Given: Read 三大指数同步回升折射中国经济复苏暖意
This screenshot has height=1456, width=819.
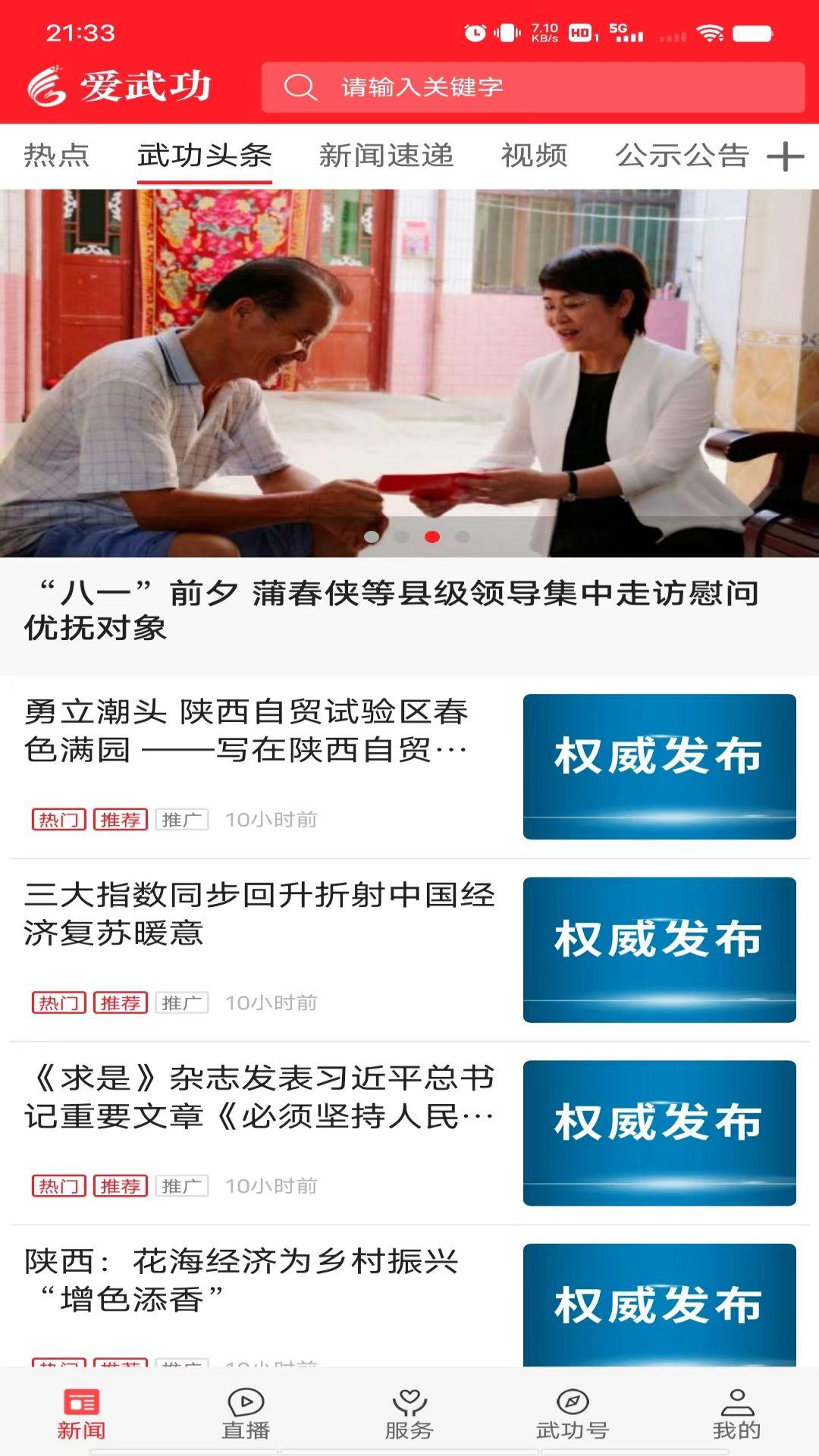Looking at the screenshot, I should [258, 914].
